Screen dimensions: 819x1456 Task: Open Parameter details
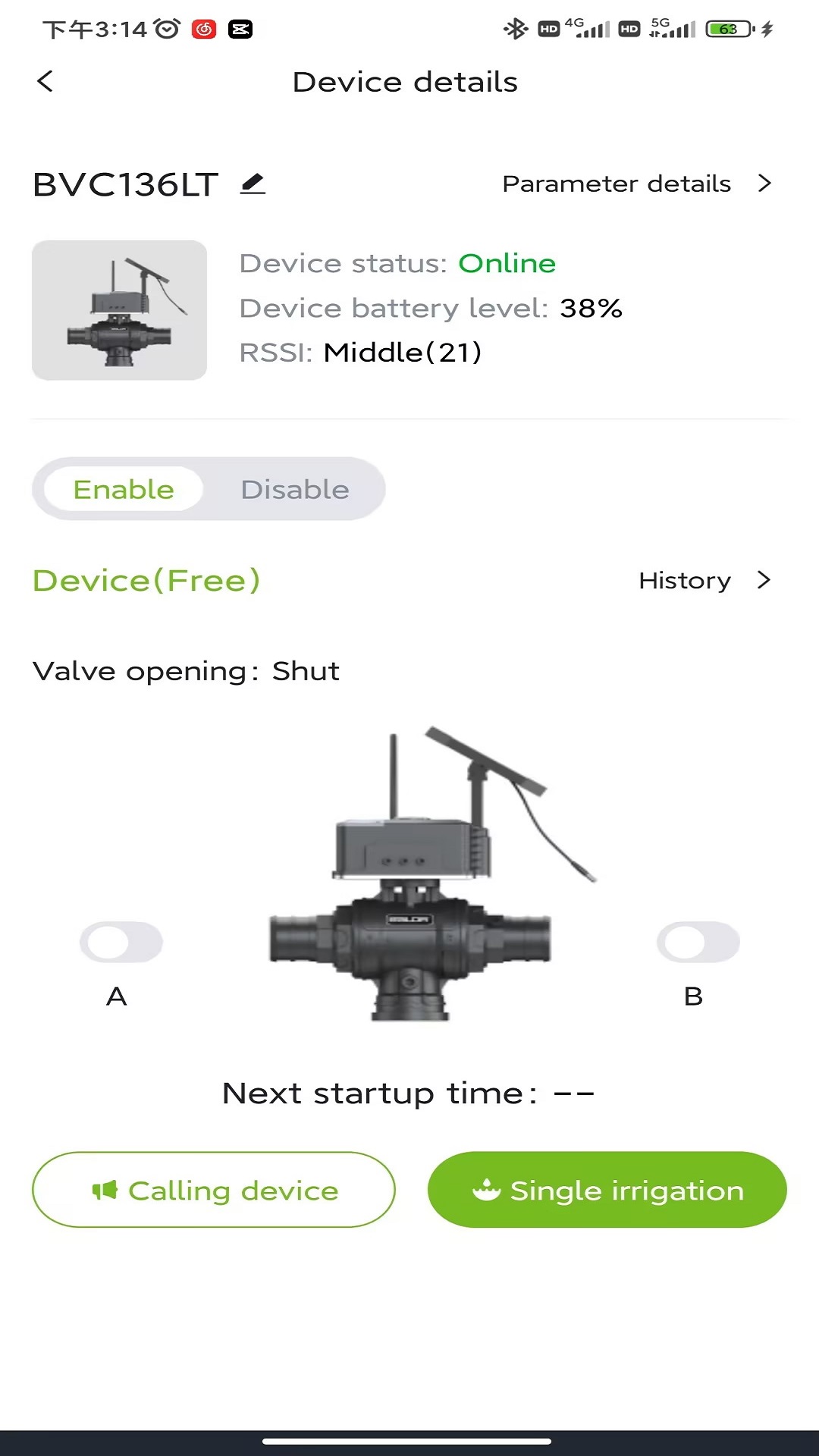pos(637,184)
